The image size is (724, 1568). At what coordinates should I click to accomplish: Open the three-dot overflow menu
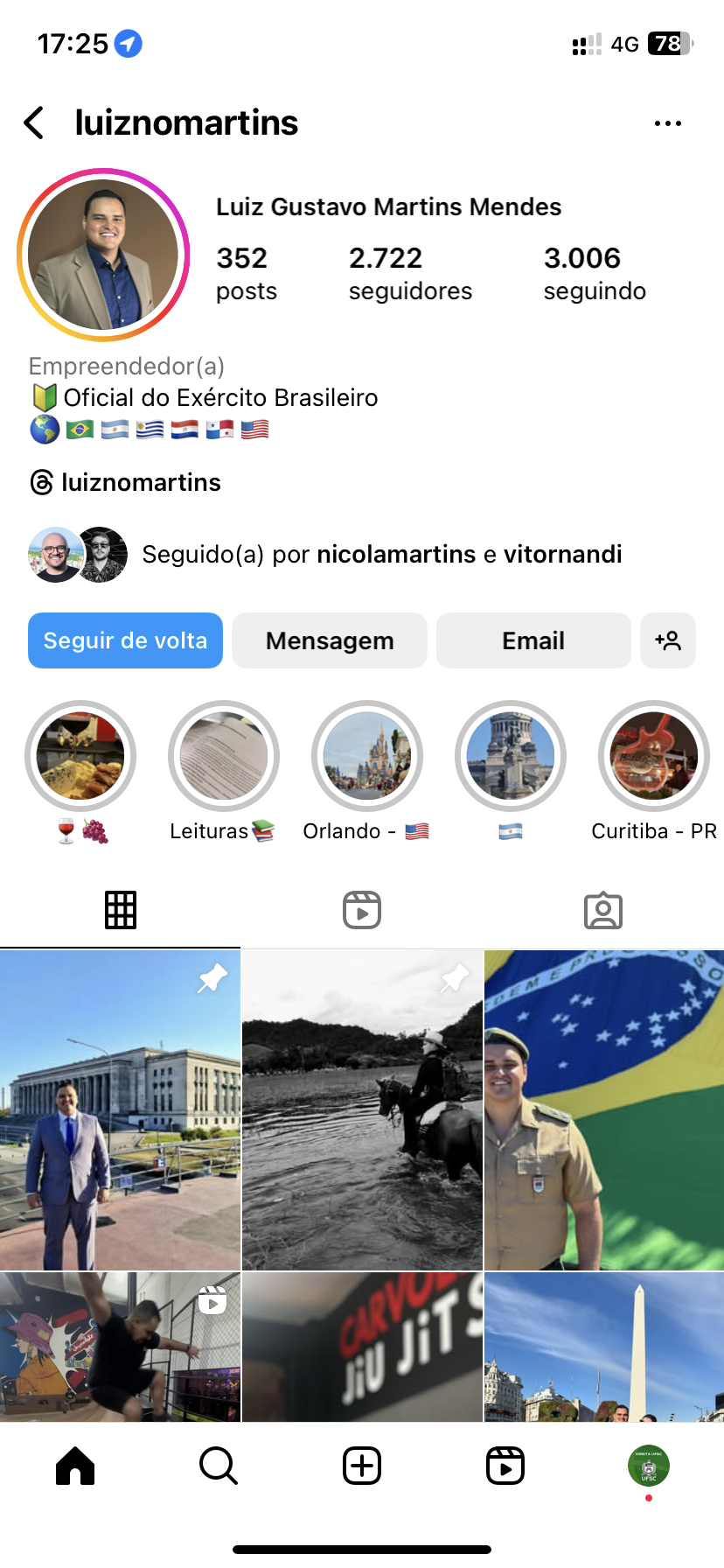click(x=667, y=123)
